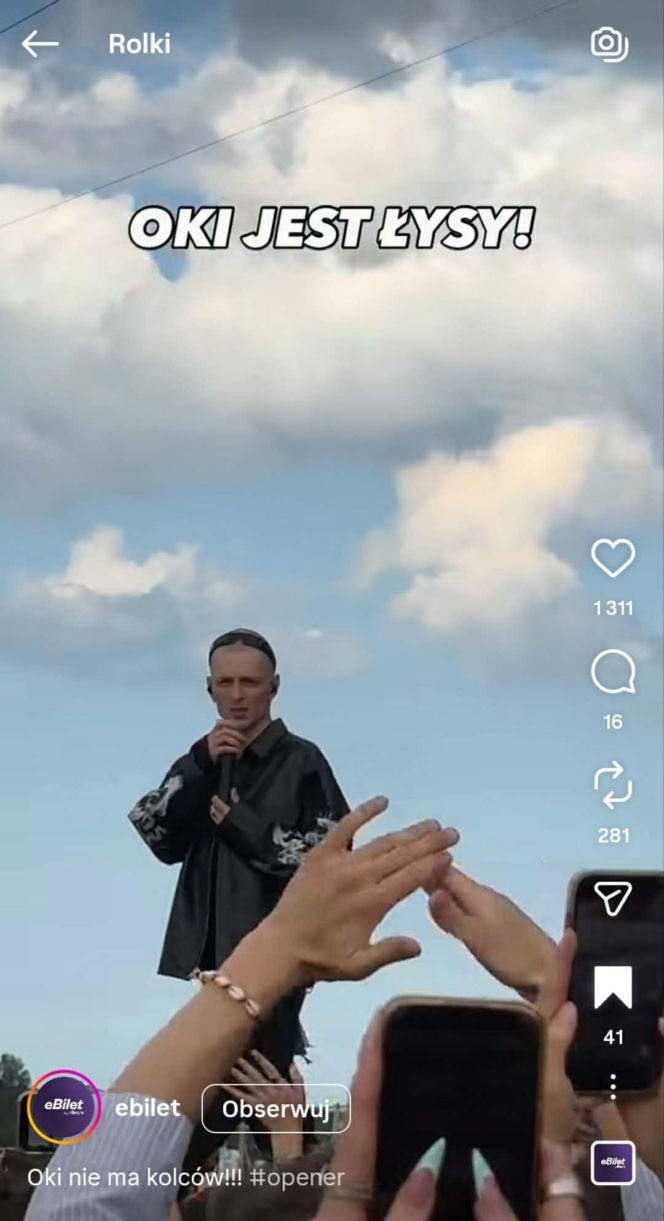Open the comments on this reel

coord(613,673)
